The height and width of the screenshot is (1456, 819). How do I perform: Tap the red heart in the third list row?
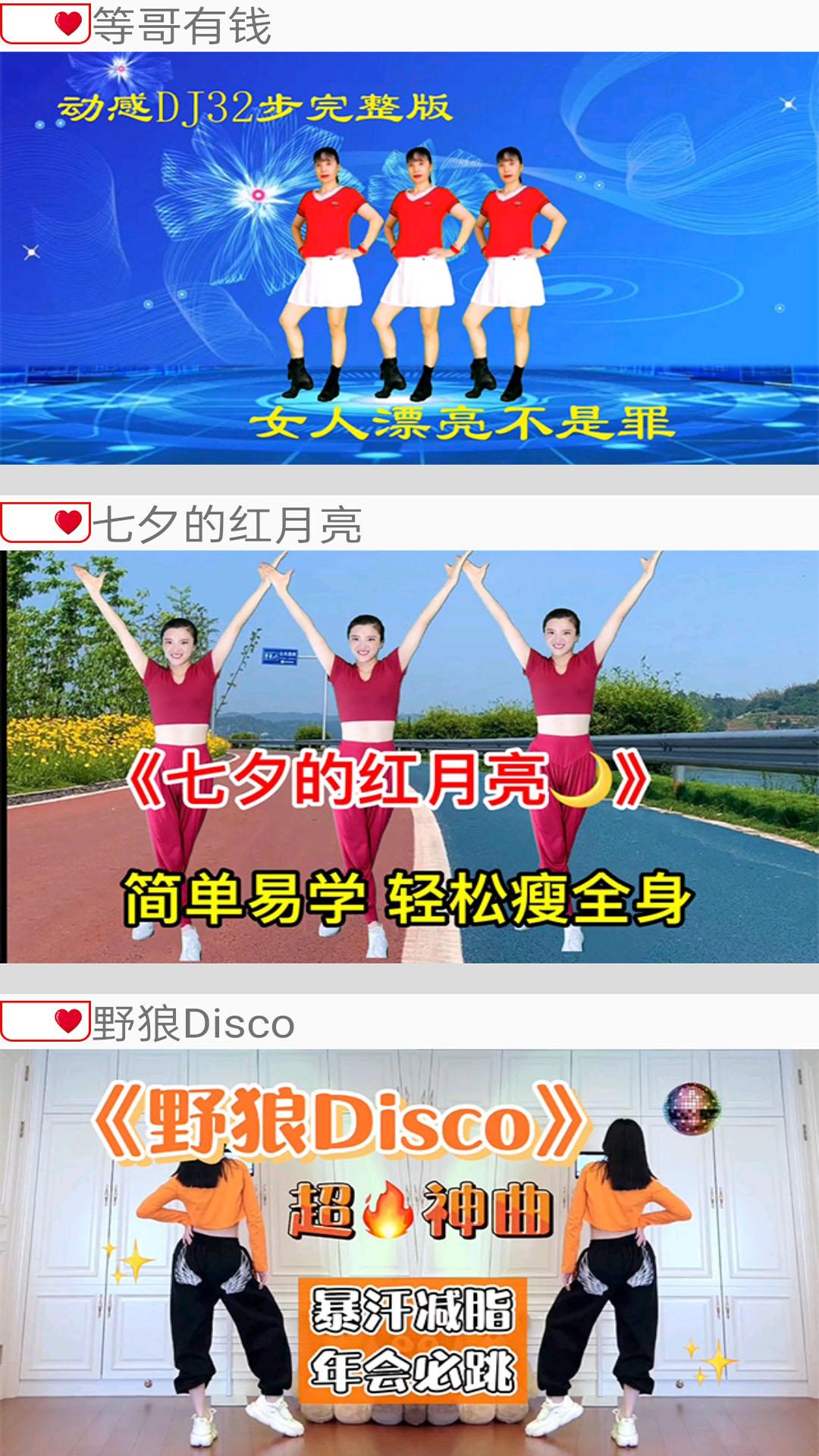tap(67, 1021)
